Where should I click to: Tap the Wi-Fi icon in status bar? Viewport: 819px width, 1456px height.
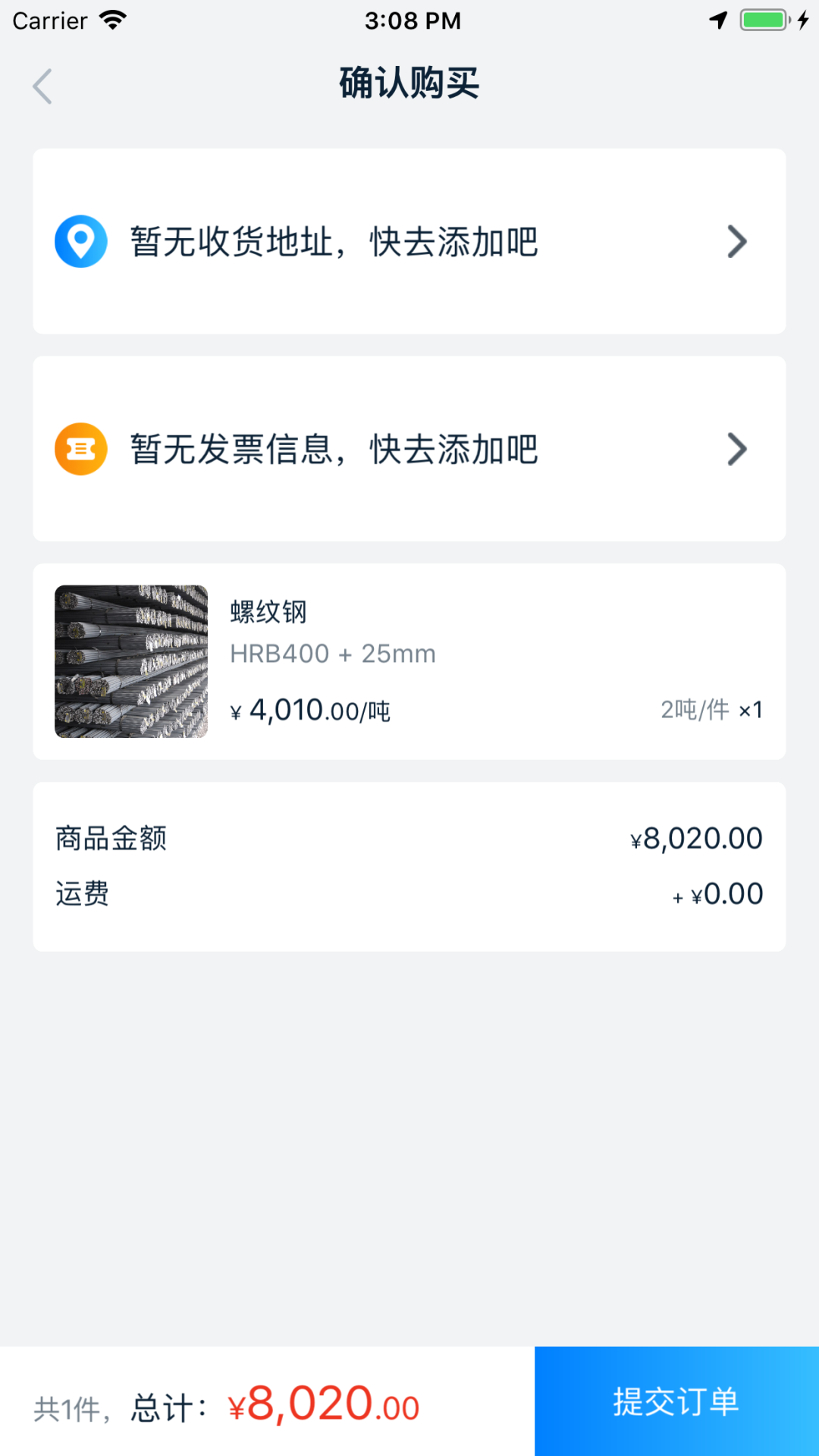point(112,20)
